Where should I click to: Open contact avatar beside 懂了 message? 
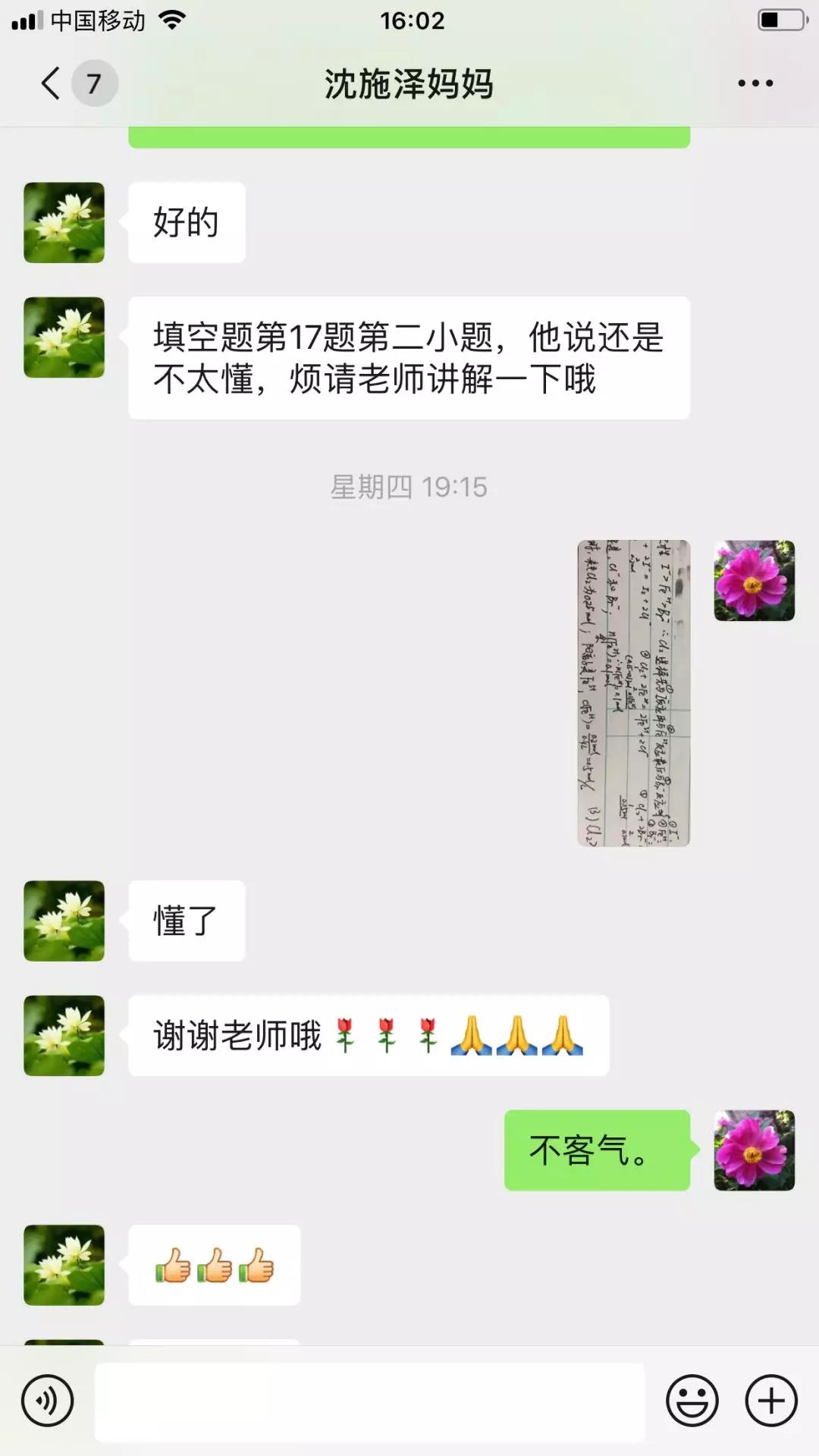[x=64, y=921]
